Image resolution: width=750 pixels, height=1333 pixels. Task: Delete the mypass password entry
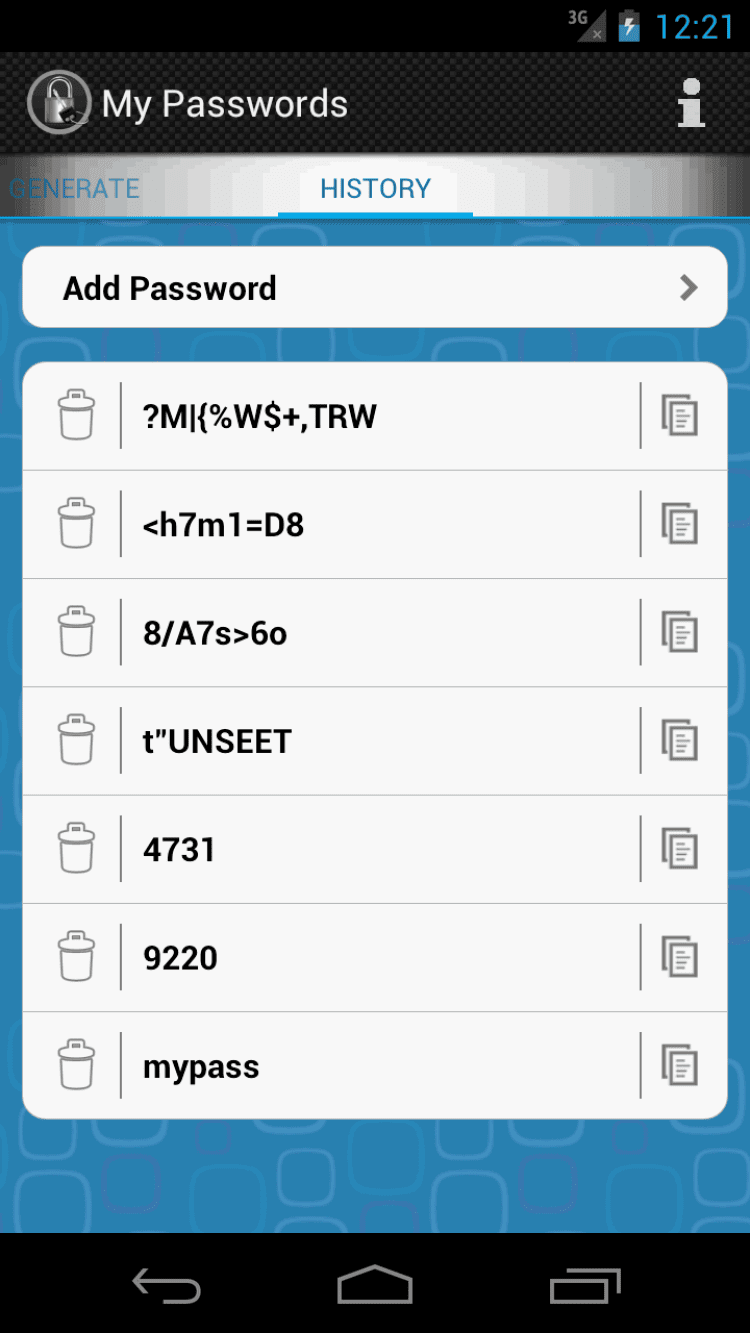coord(76,1066)
